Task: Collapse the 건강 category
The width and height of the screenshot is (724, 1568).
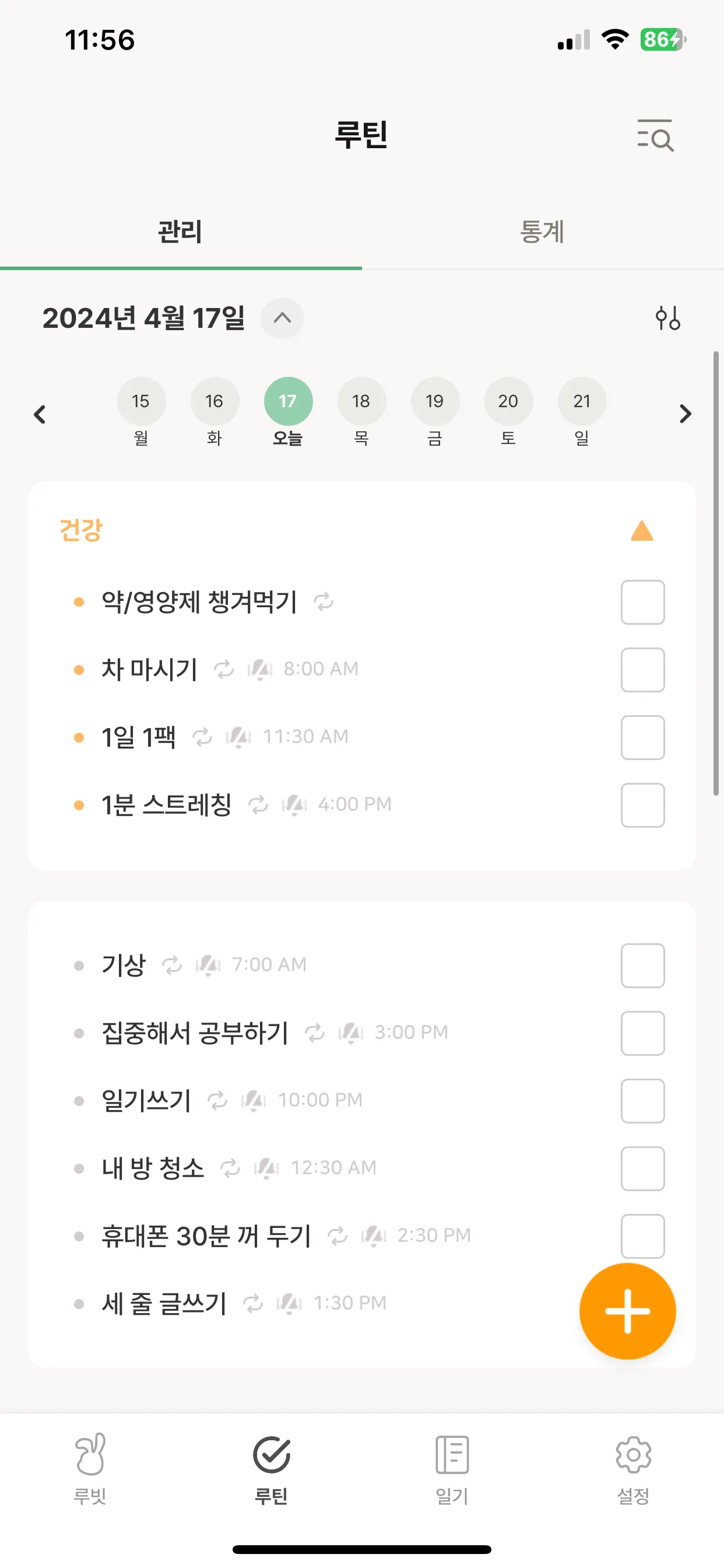Action: pyautogui.click(x=642, y=531)
